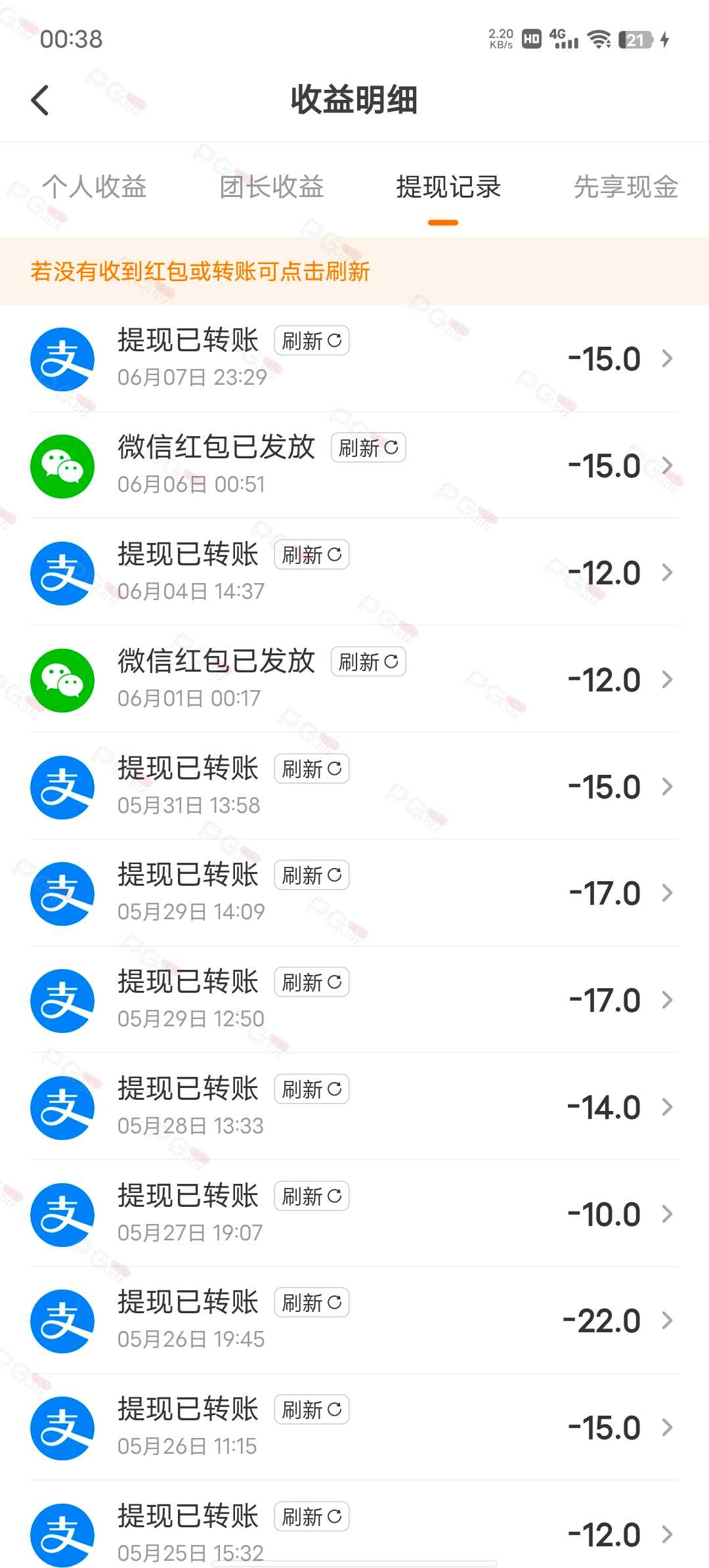Tap 刷新 for the 05月27日 19:07 record

pos(312,1196)
